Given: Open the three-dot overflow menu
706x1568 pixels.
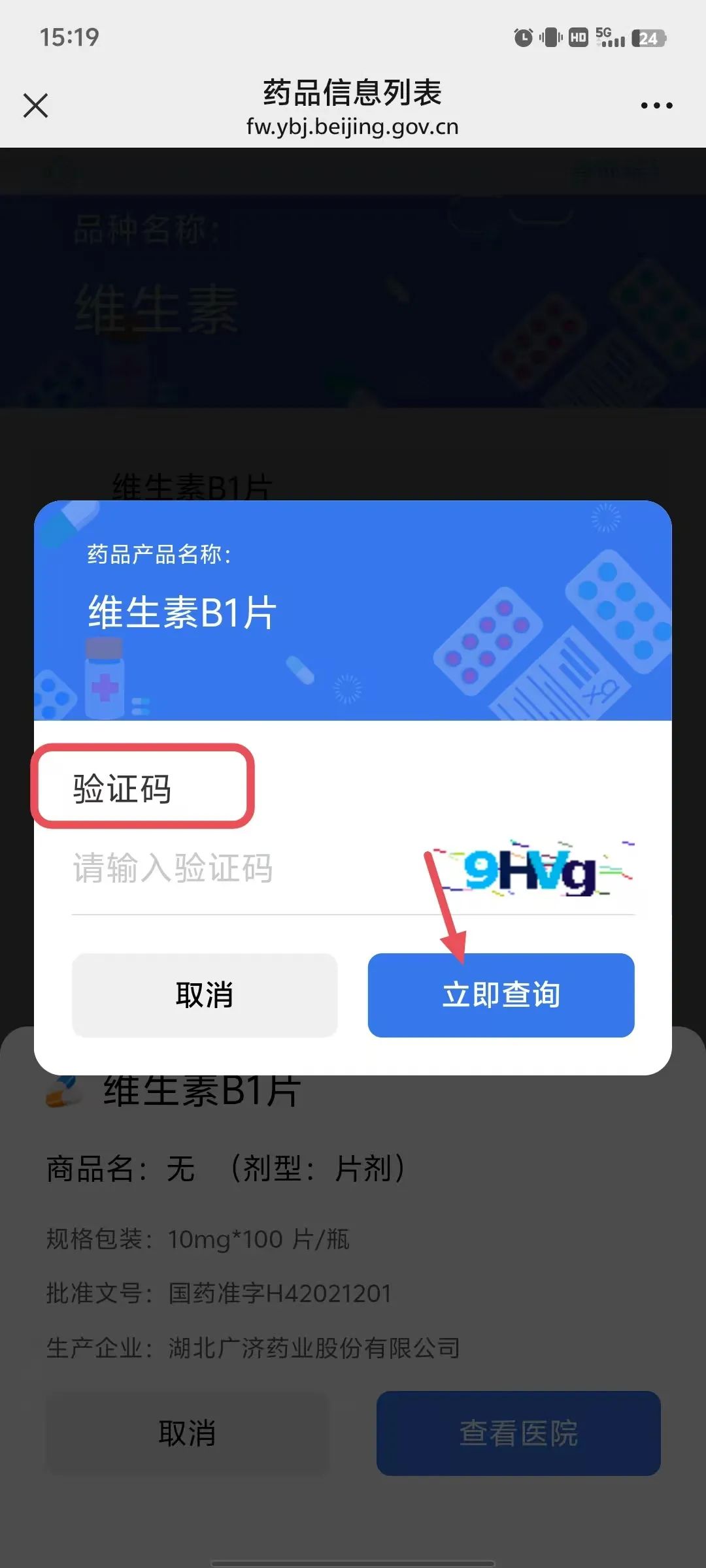Looking at the screenshot, I should pos(656,105).
